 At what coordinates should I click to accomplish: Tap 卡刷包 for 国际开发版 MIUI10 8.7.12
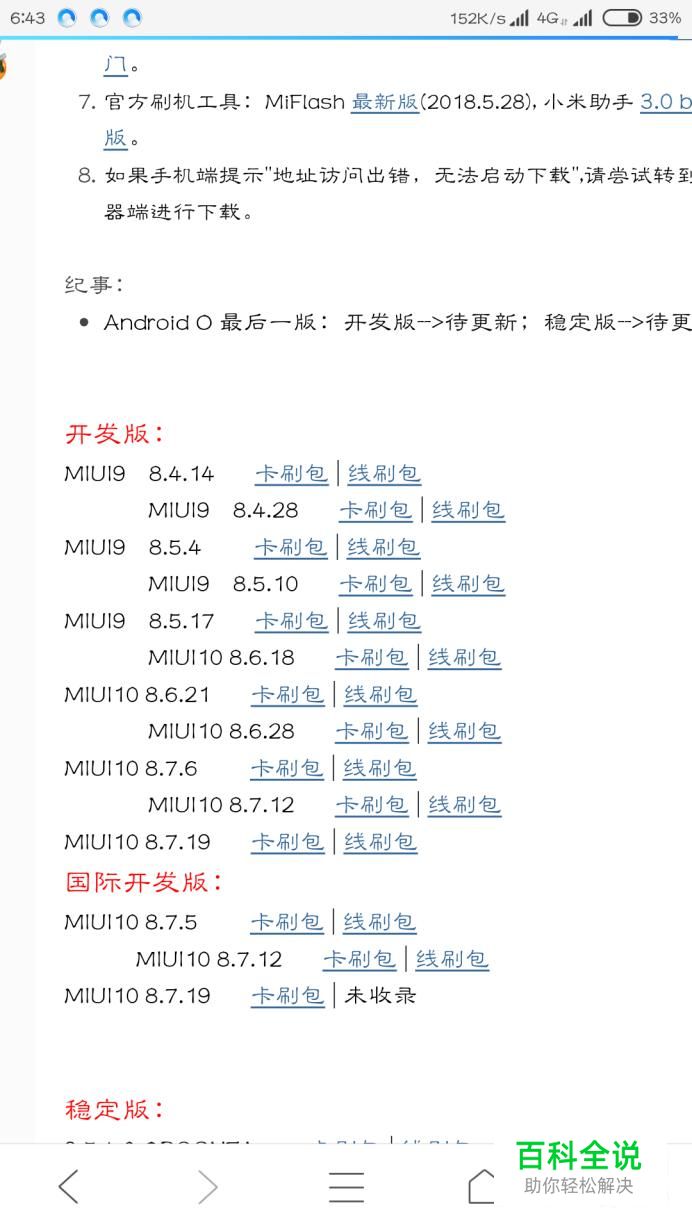click(x=359, y=959)
